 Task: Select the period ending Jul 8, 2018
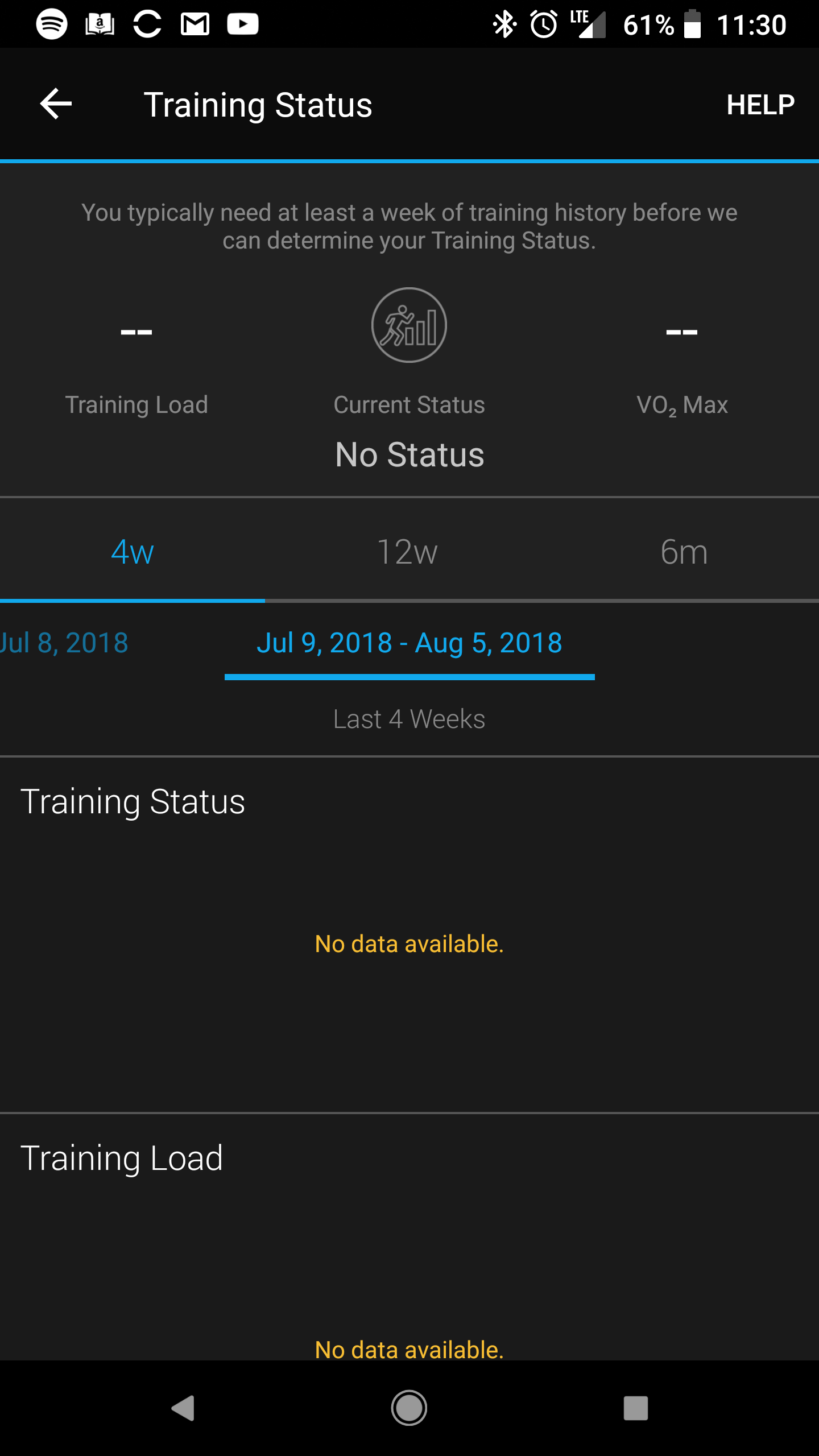[x=64, y=643]
